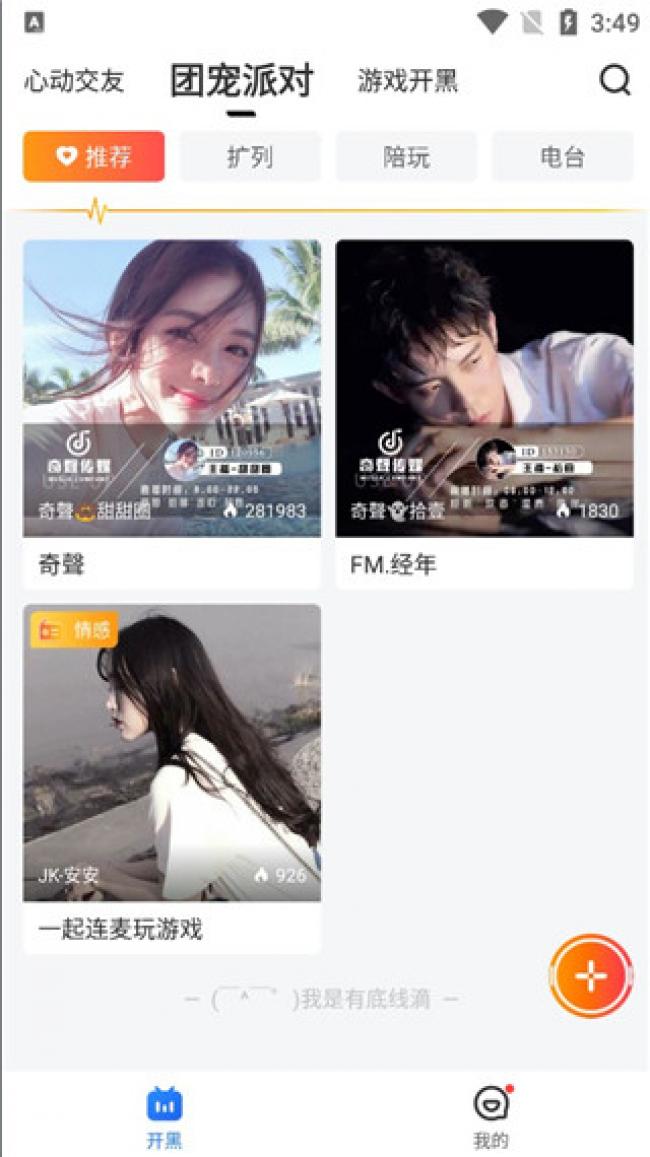Open the search icon
The image size is (650, 1157).
click(x=615, y=80)
